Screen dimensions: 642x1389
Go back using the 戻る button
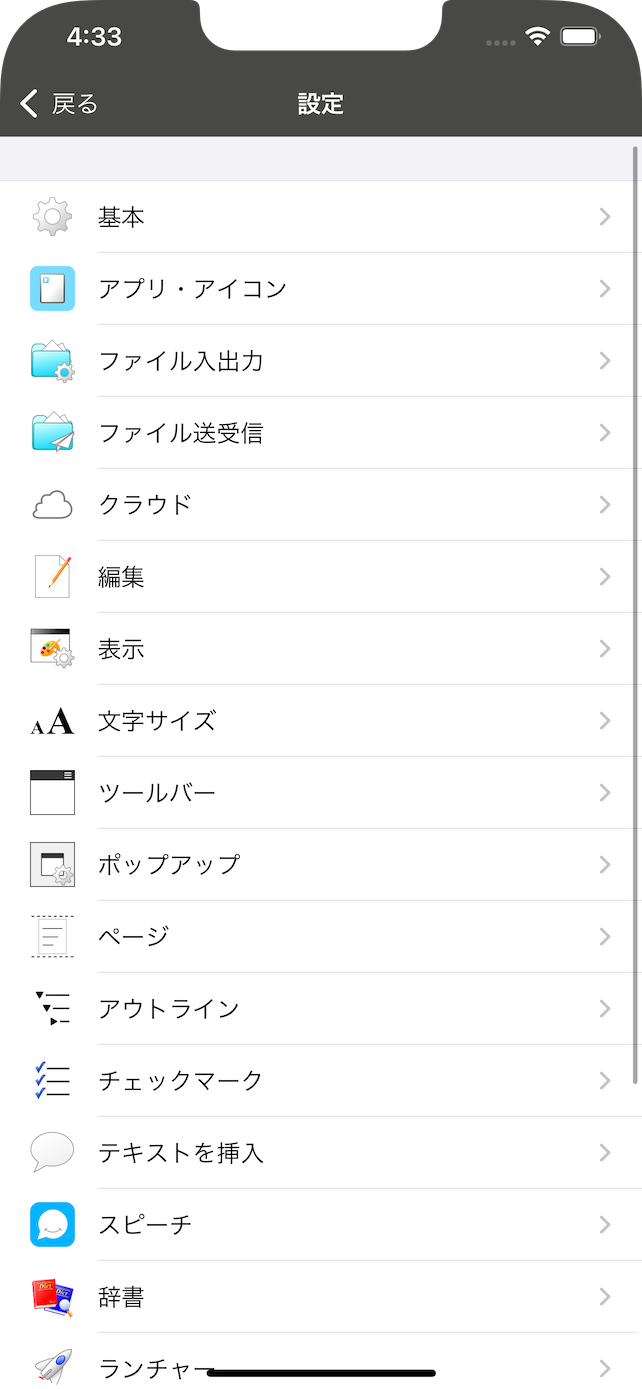coord(60,103)
